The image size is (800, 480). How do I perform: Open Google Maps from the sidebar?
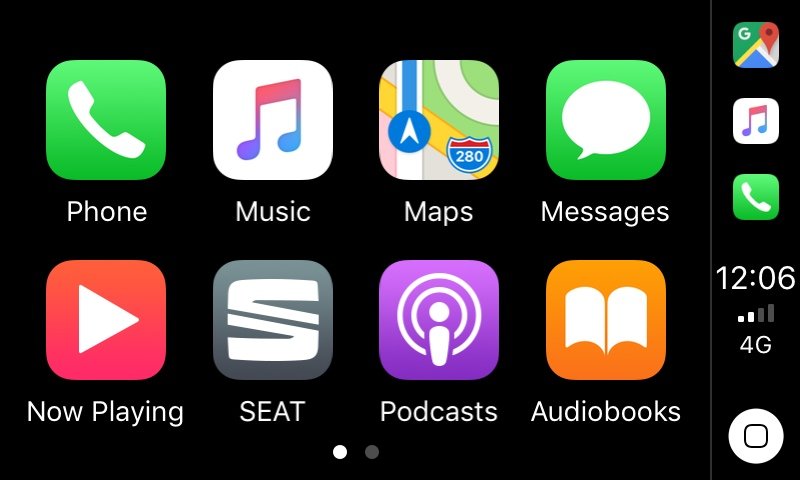(x=756, y=45)
